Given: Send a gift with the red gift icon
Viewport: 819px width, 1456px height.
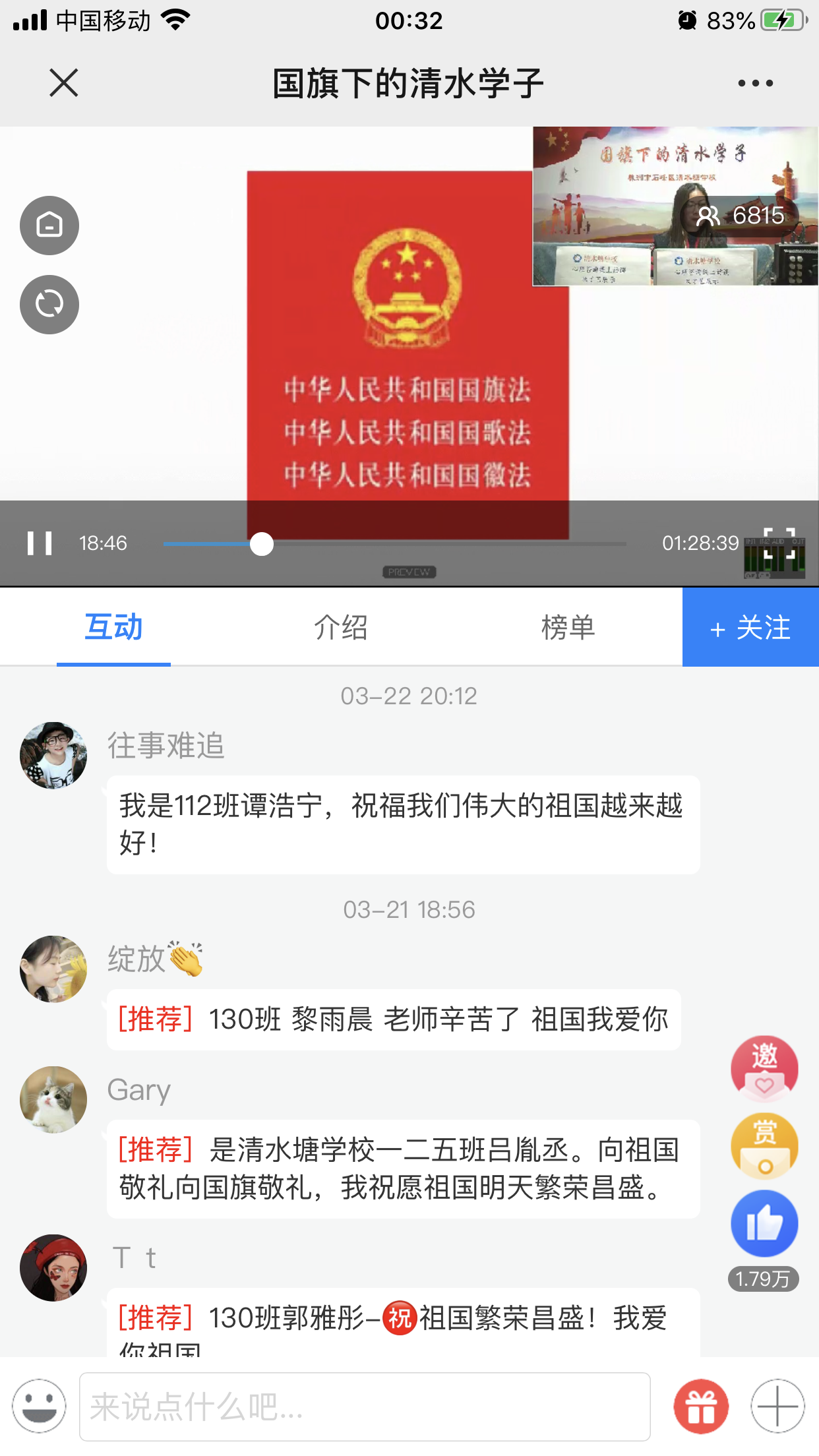Looking at the screenshot, I should coord(701,1407).
